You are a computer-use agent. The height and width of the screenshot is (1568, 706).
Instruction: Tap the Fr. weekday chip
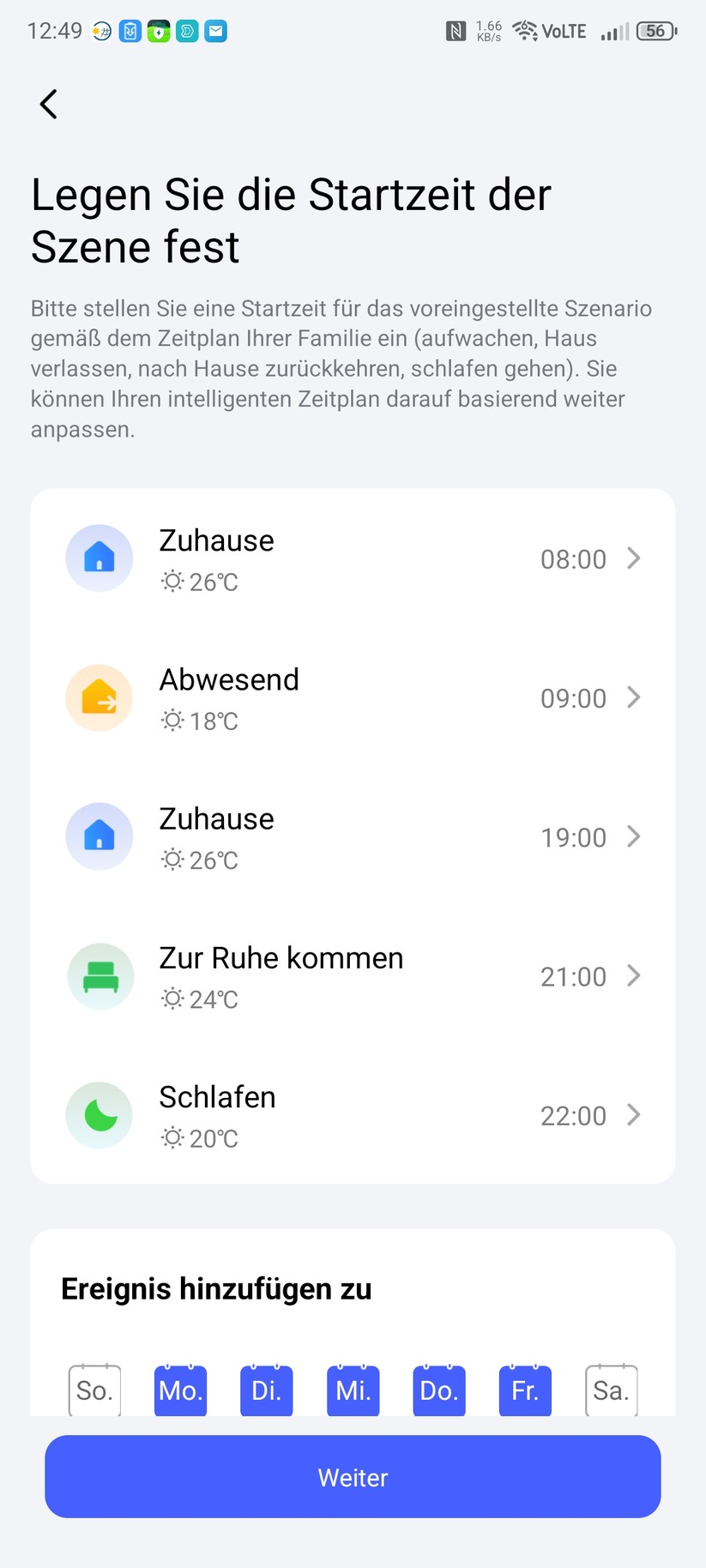[525, 1390]
